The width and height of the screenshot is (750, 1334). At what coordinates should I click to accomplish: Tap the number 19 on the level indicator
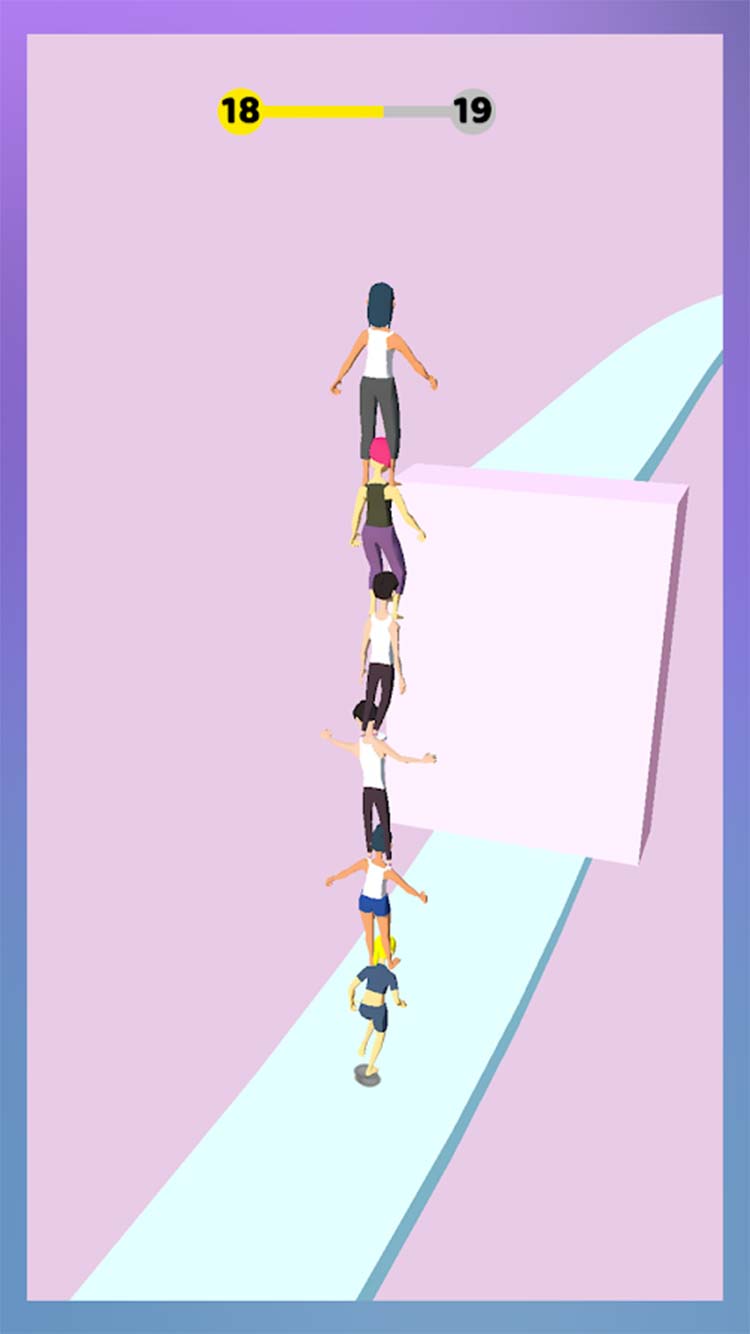[x=471, y=108]
